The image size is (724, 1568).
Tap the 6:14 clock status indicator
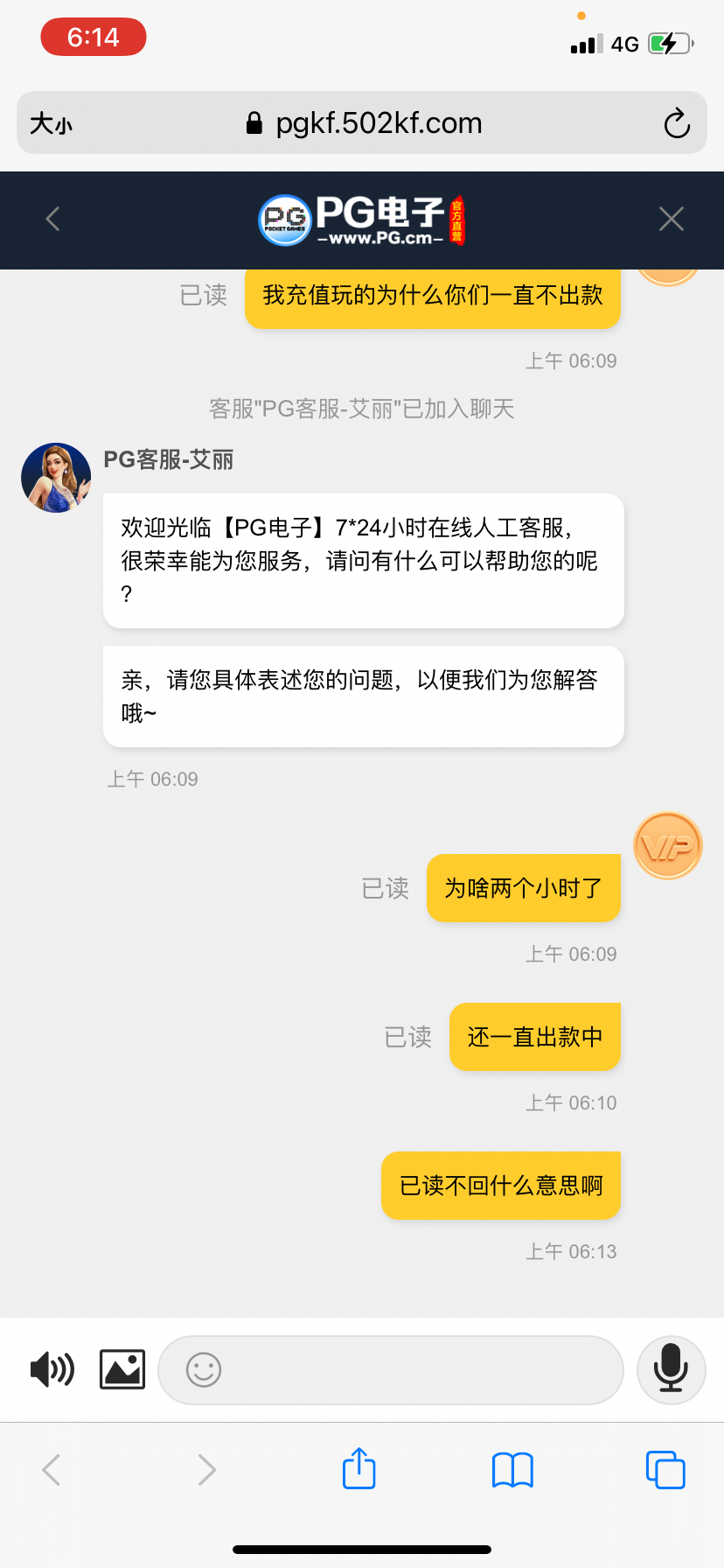pos(93,38)
